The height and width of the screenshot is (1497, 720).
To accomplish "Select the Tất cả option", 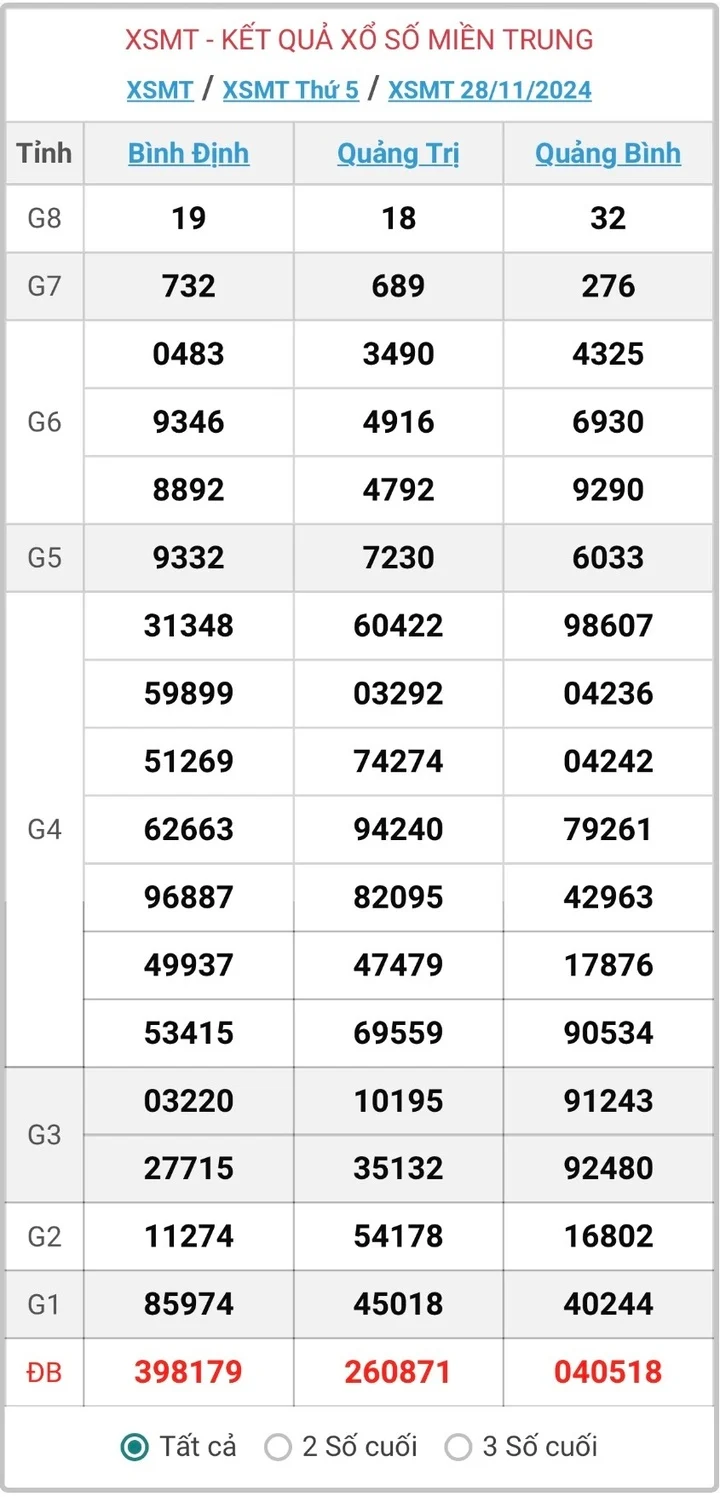I will click(x=134, y=1446).
